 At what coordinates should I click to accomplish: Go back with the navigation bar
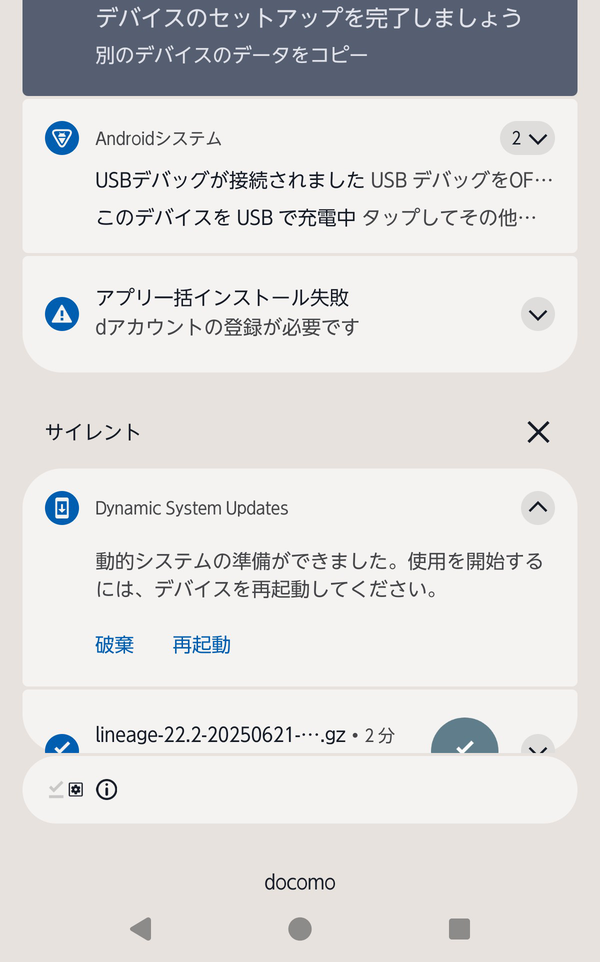pos(141,929)
